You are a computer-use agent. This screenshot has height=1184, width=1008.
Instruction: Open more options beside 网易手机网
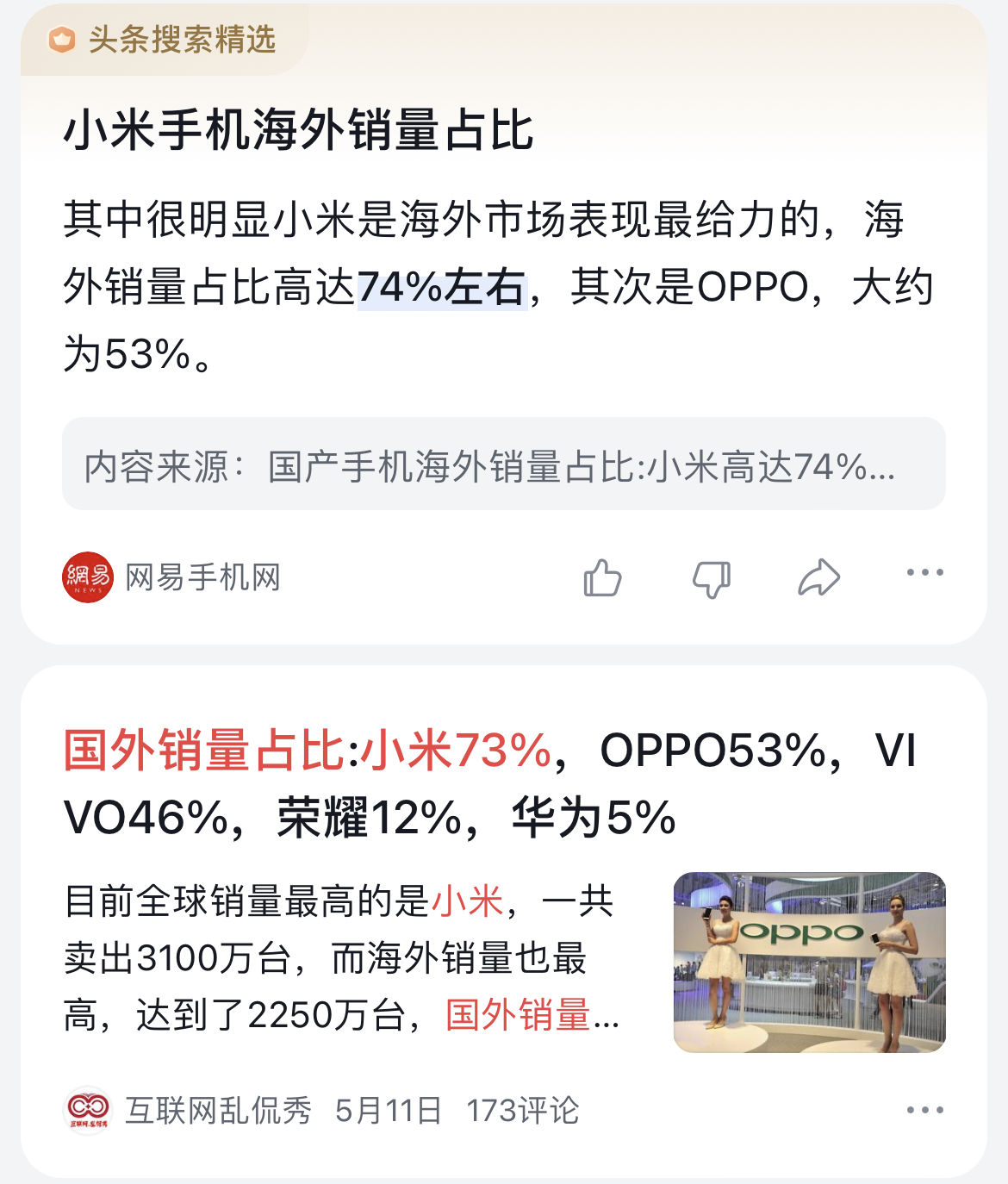click(924, 573)
